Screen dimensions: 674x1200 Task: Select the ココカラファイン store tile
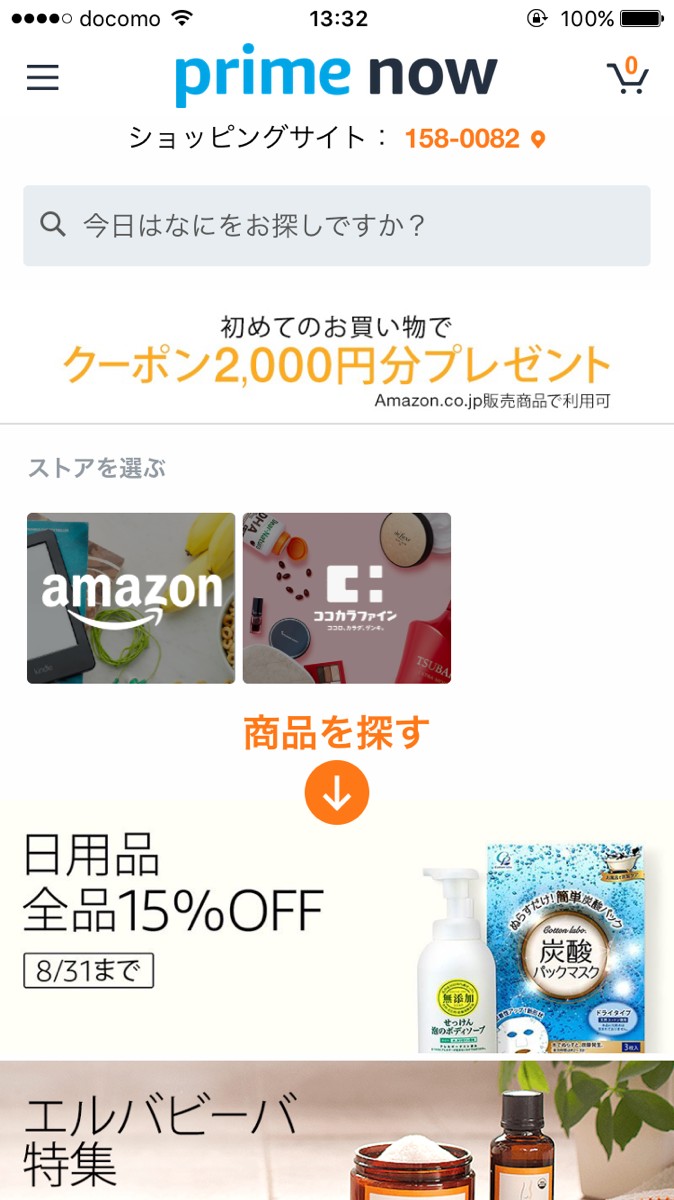[347, 598]
